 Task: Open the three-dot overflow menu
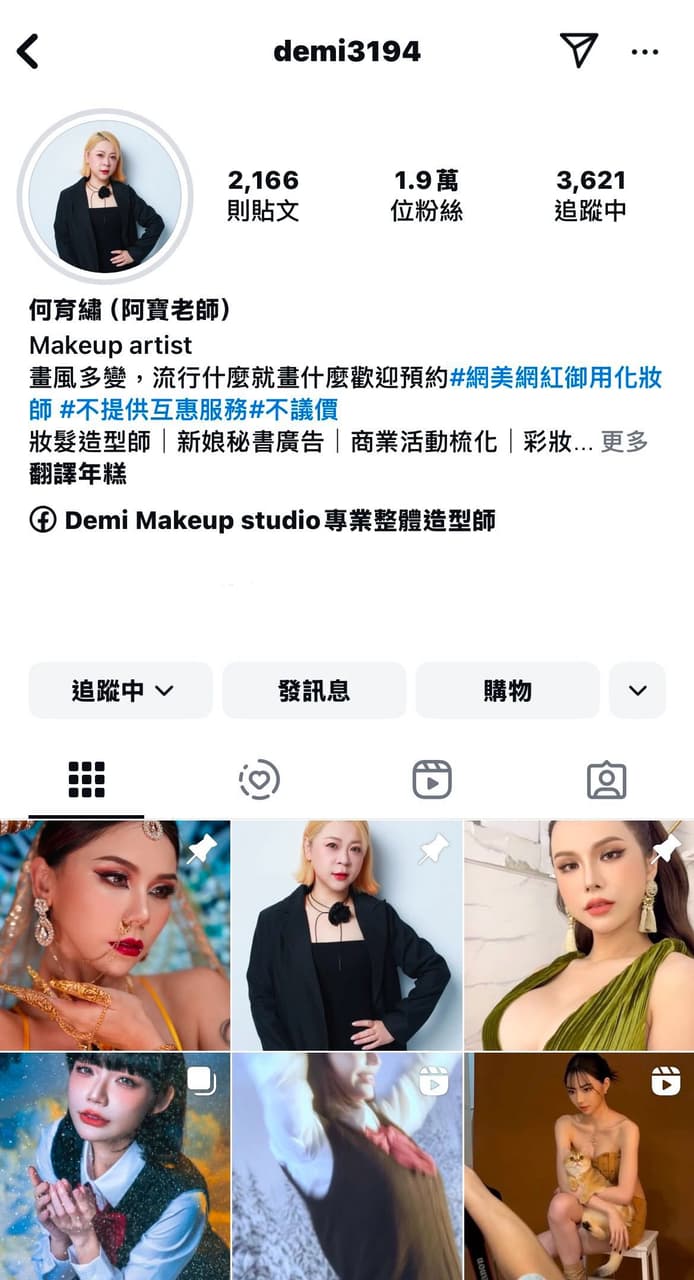coord(645,51)
